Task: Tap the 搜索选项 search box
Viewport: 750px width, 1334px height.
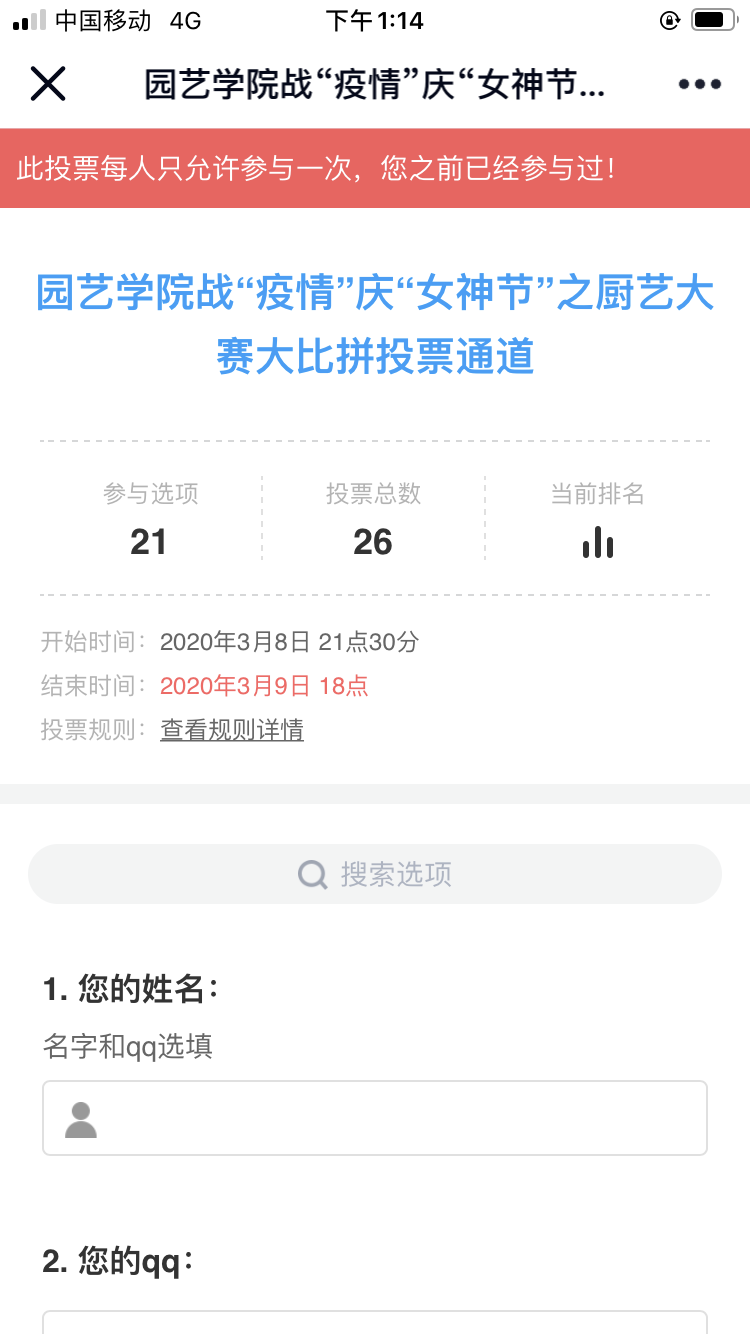Action: coord(375,874)
